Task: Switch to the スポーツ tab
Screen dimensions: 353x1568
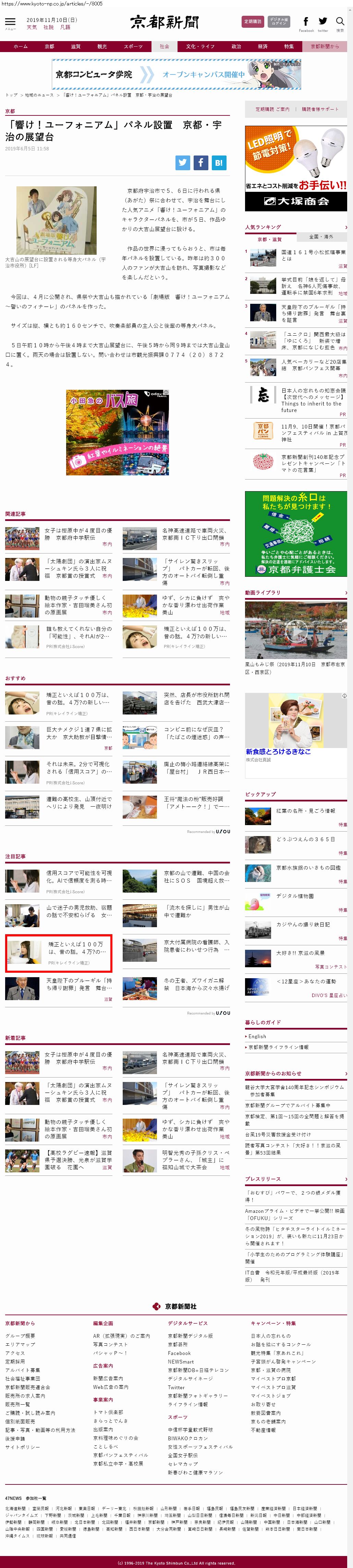Action: (x=133, y=46)
